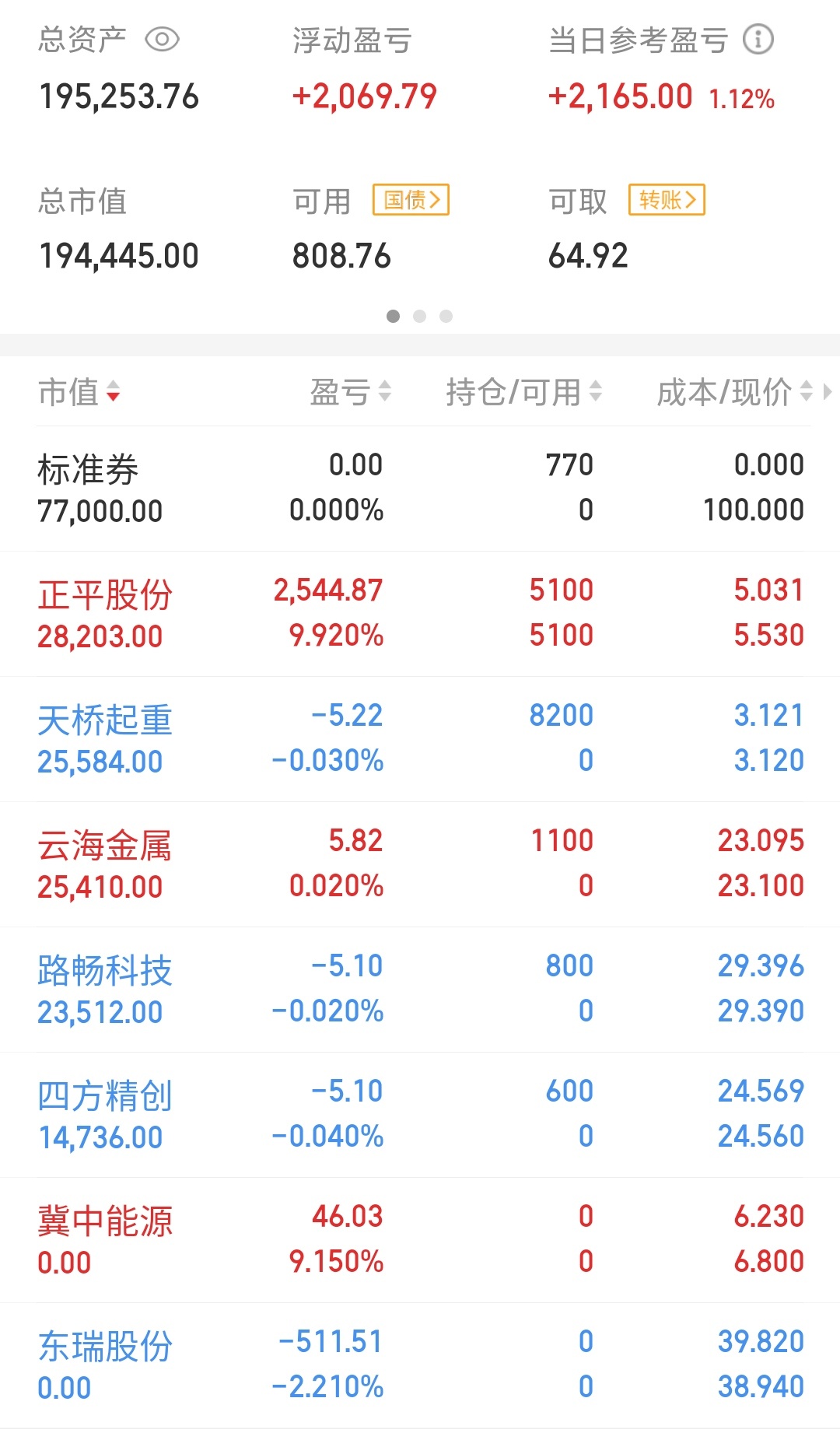View the 云海金属 position
Viewport: 840px width, 1447px height.
pyautogui.click(x=420, y=864)
